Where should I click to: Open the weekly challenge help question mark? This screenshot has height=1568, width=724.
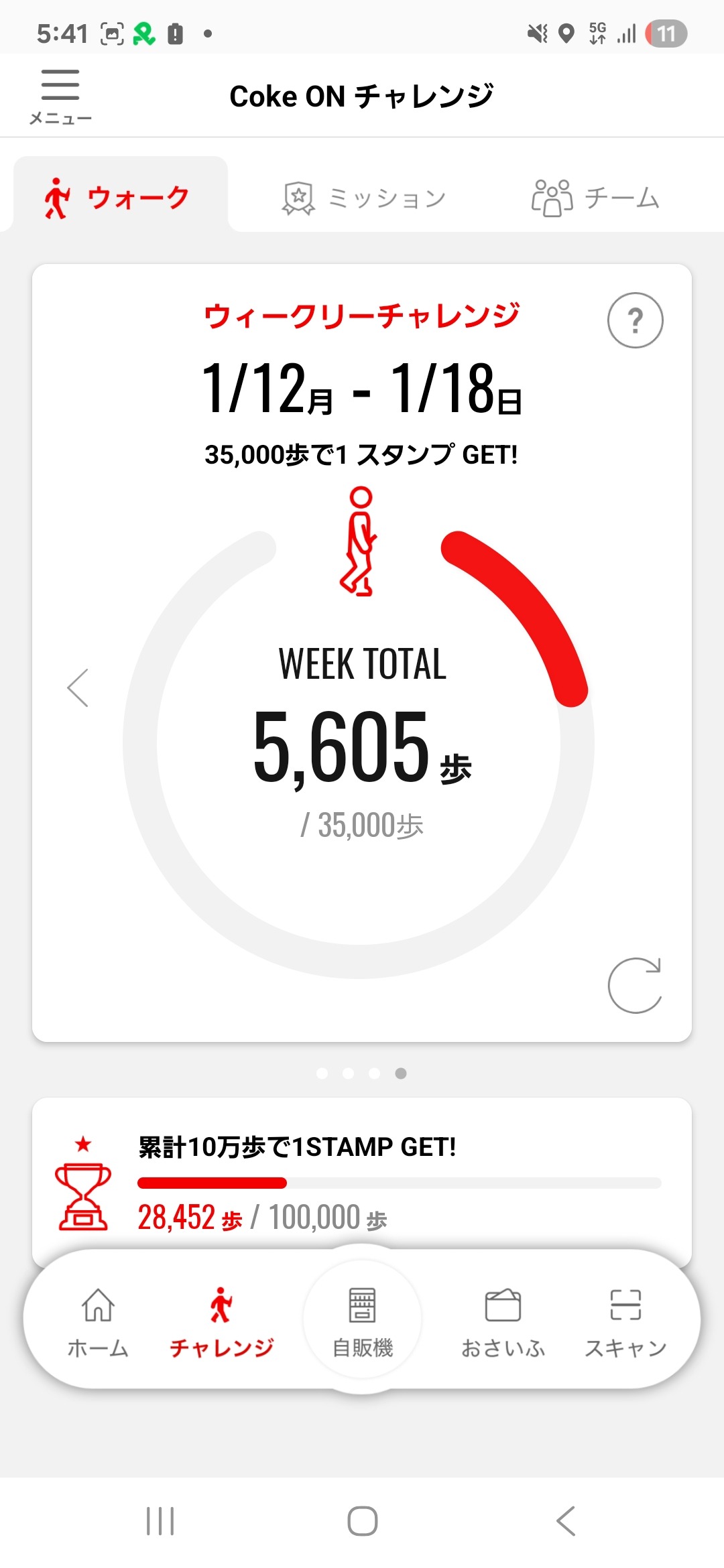pyautogui.click(x=635, y=320)
